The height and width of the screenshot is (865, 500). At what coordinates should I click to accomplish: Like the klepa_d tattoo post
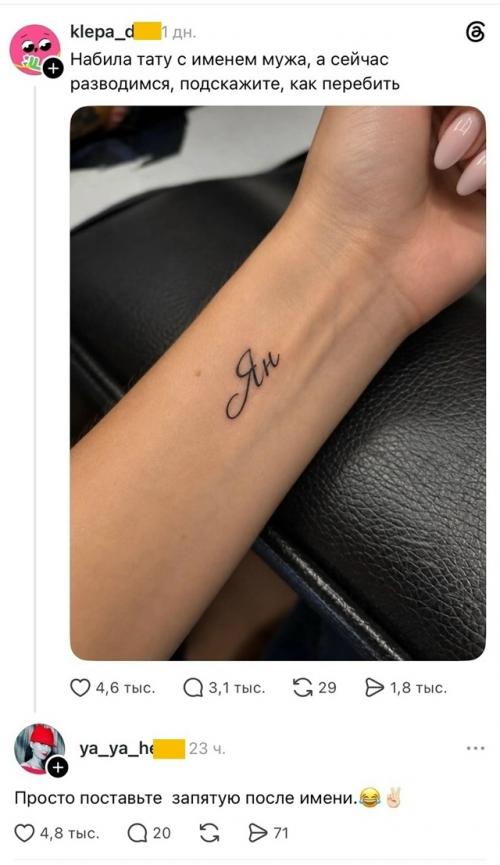point(80,687)
